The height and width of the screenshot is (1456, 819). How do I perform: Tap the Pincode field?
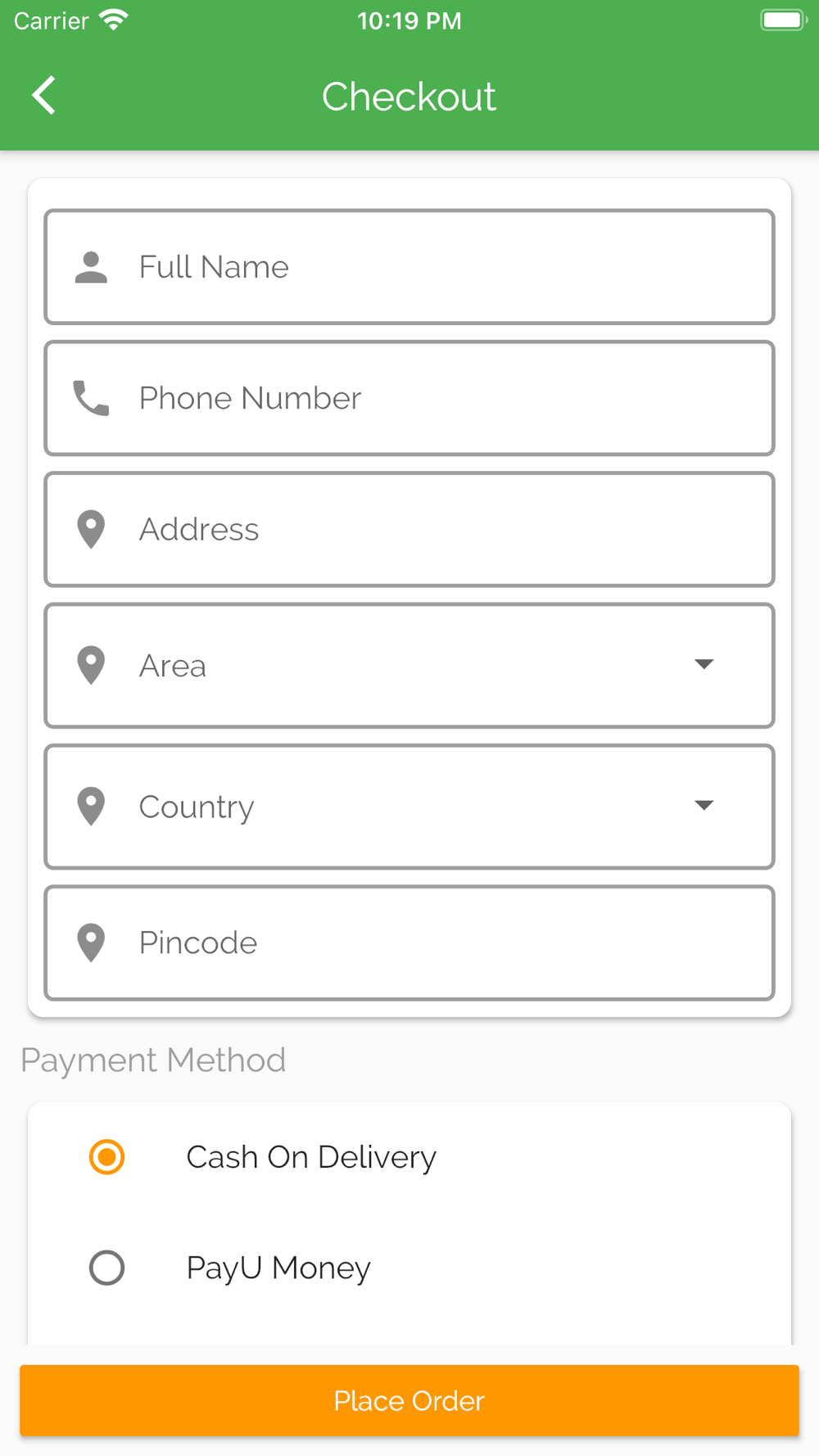[x=409, y=943]
